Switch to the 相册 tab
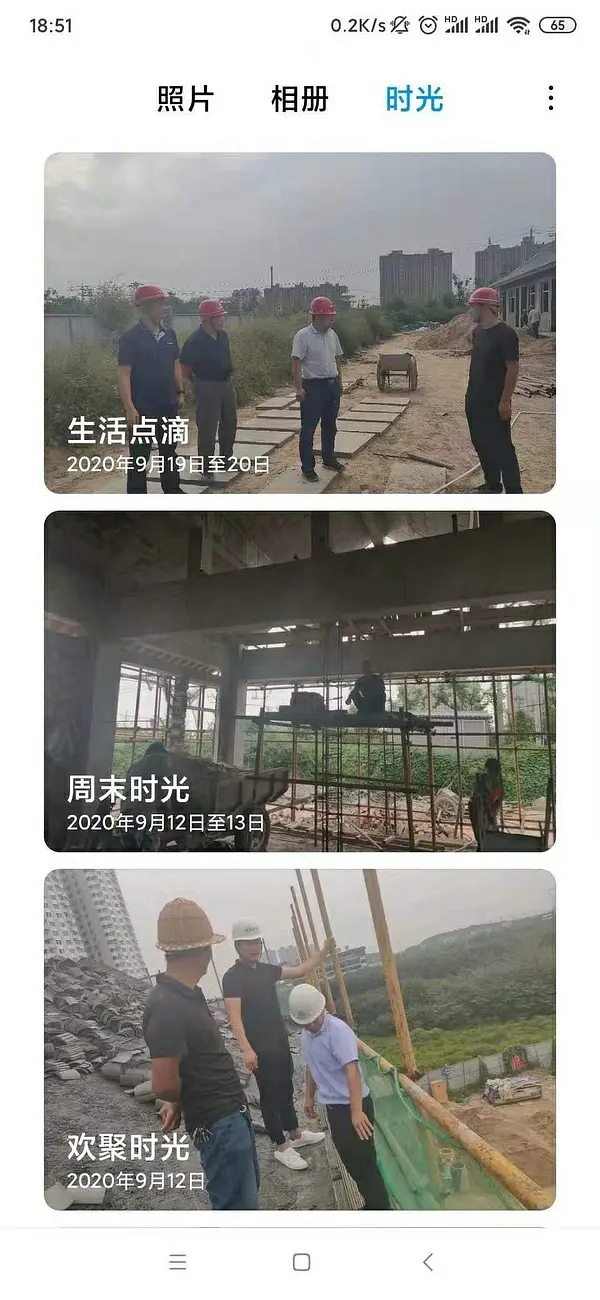Screen dimensions: 600x1300 click(x=300, y=99)
